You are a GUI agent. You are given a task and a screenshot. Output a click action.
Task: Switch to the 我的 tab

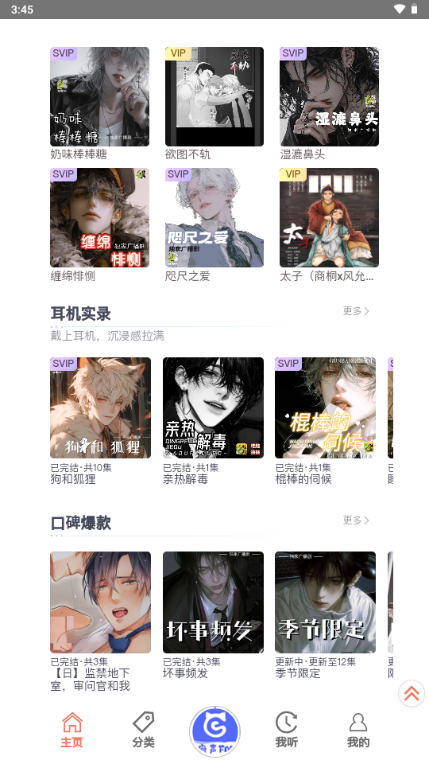358,729
